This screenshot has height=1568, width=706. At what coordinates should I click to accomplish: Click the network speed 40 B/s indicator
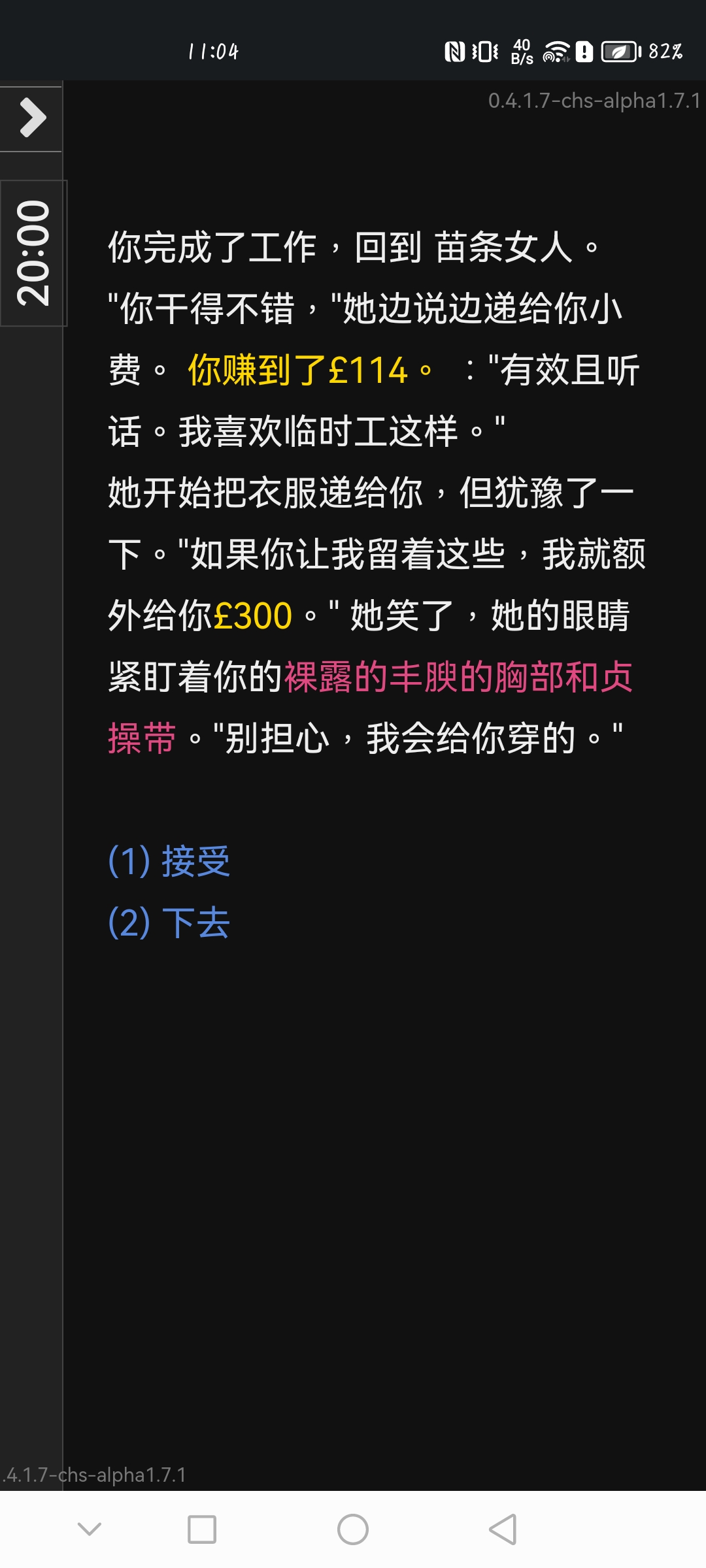[x=521, y=51]
